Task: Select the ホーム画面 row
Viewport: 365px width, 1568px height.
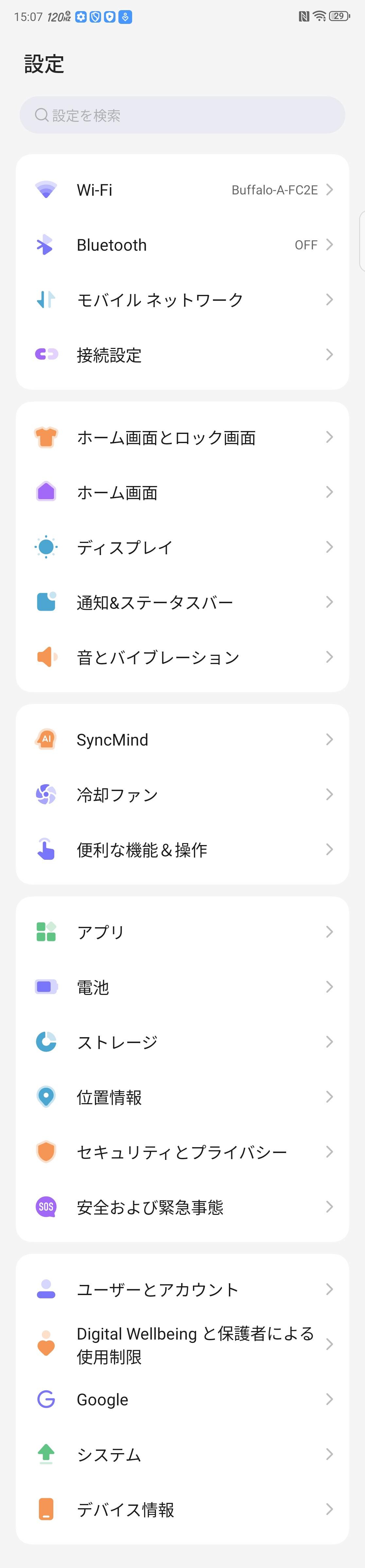Action: pyautogui.click(x=182, y=492)
